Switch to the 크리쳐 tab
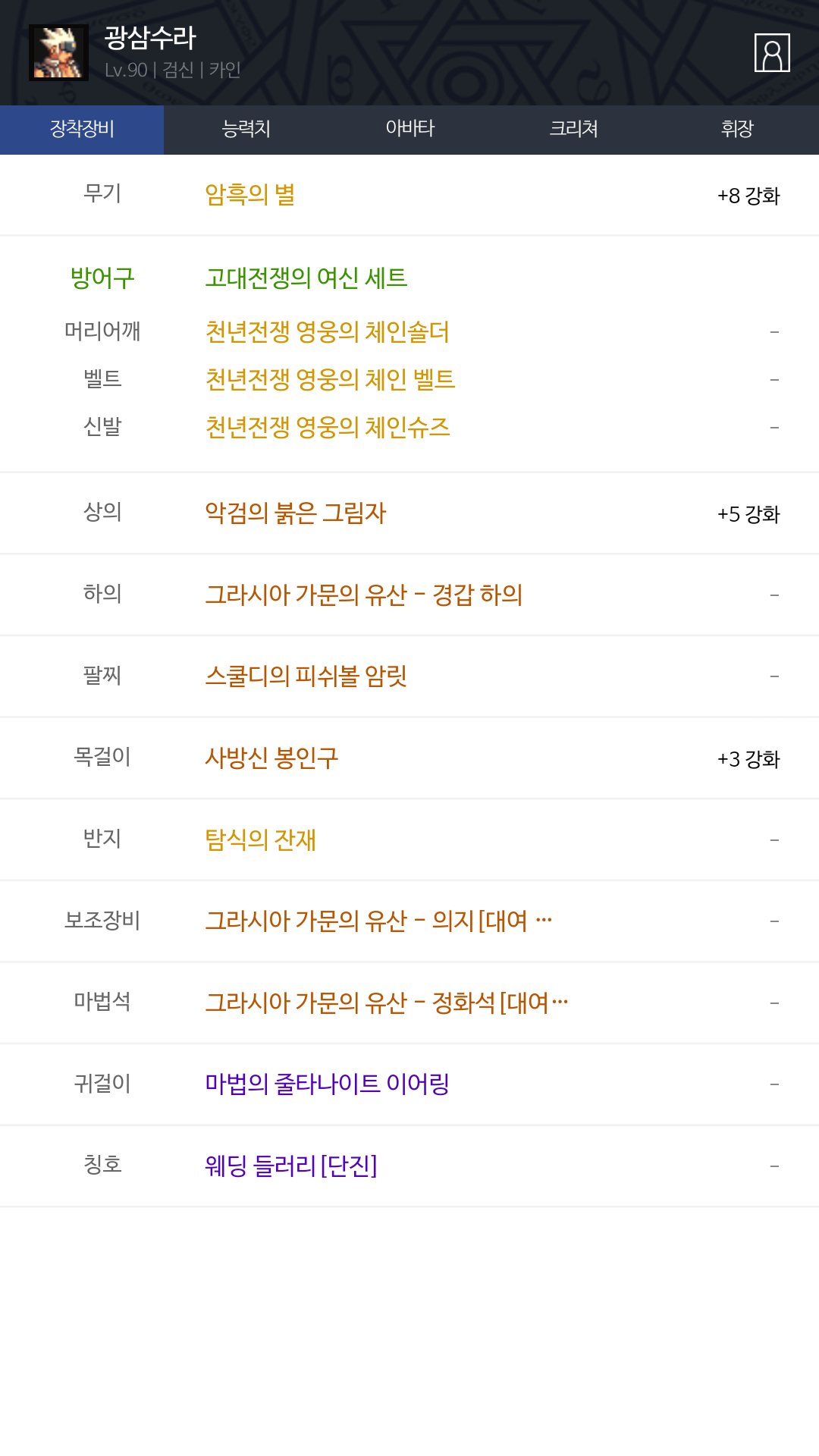The image size is (819, 1456). coord(573,130)
